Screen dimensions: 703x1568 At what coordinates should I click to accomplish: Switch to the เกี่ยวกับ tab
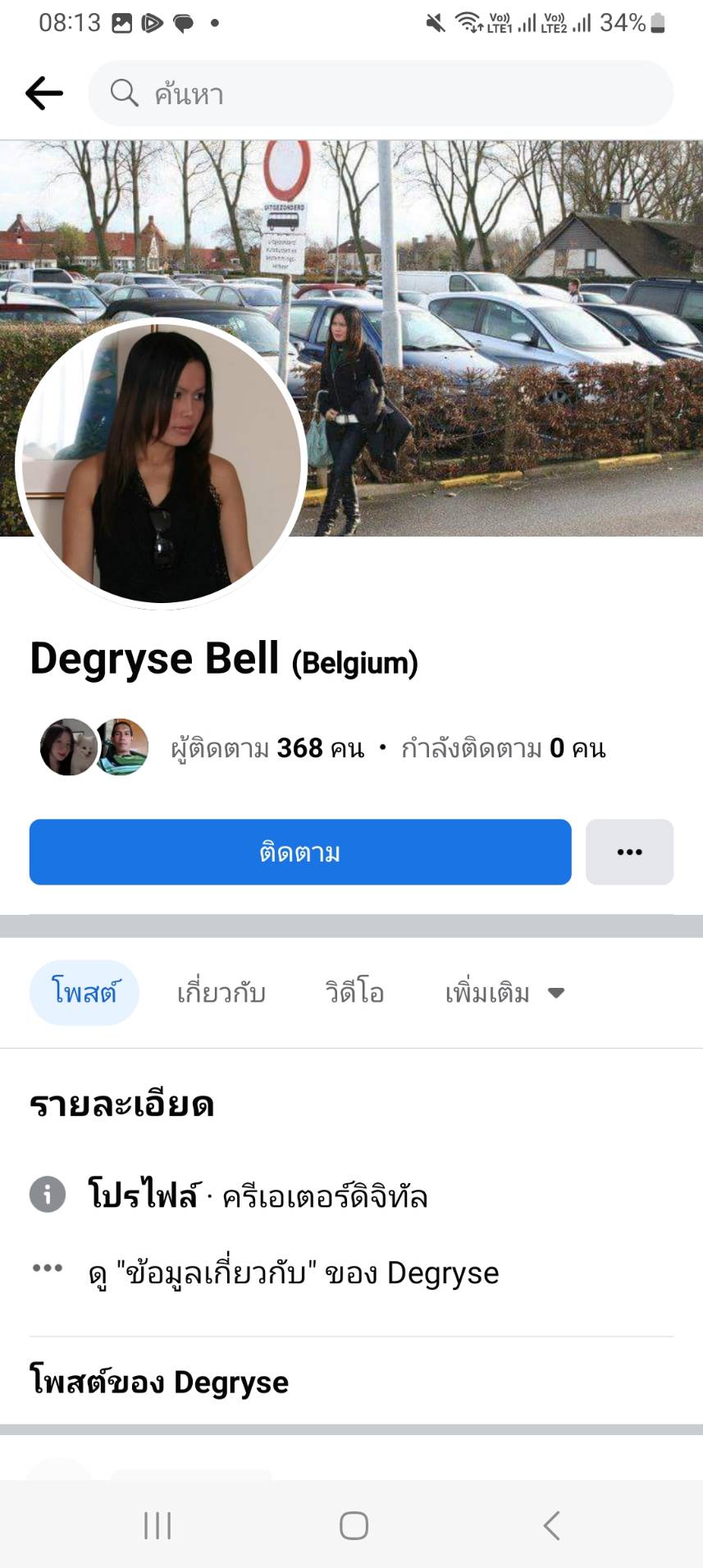coord(221,993)
